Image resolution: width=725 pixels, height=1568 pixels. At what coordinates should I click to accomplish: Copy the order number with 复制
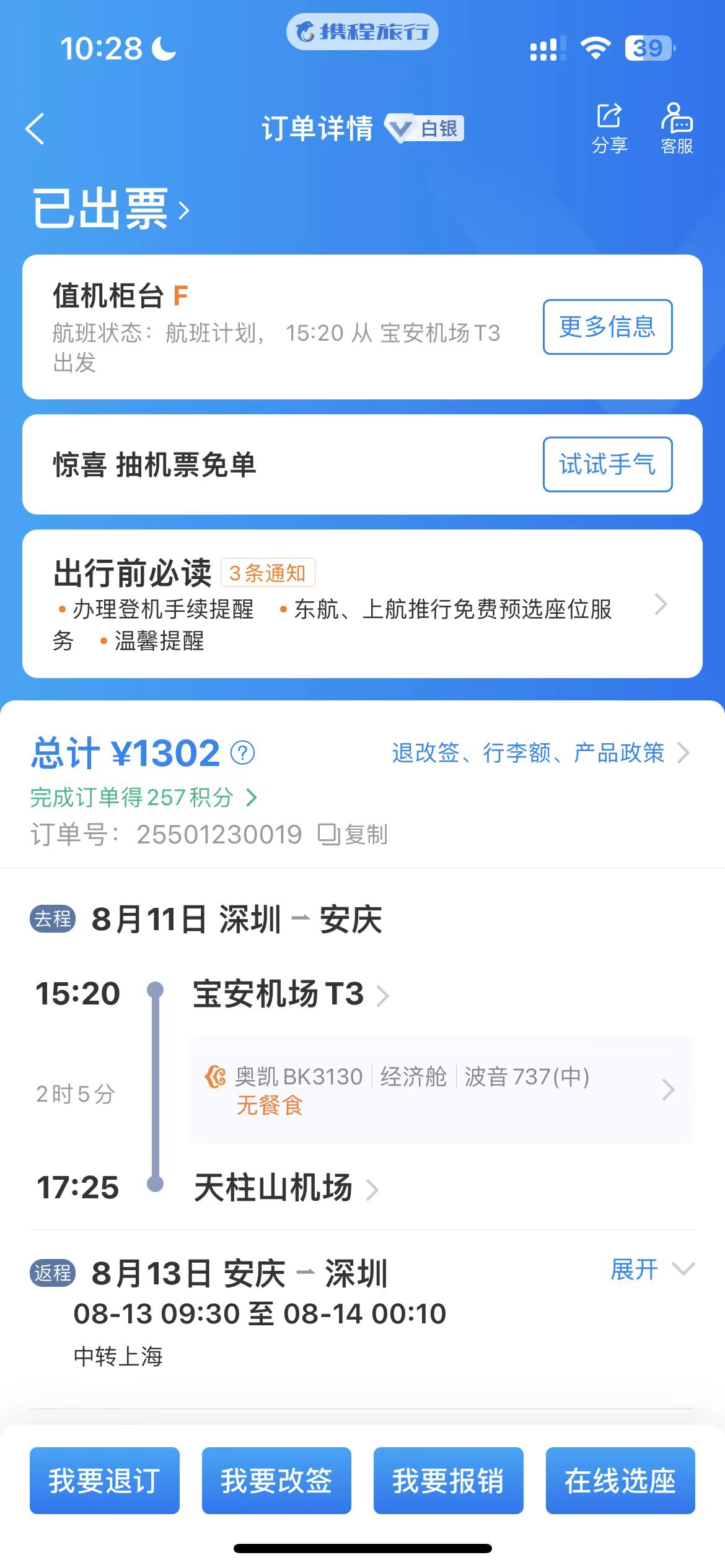[353, 835]
